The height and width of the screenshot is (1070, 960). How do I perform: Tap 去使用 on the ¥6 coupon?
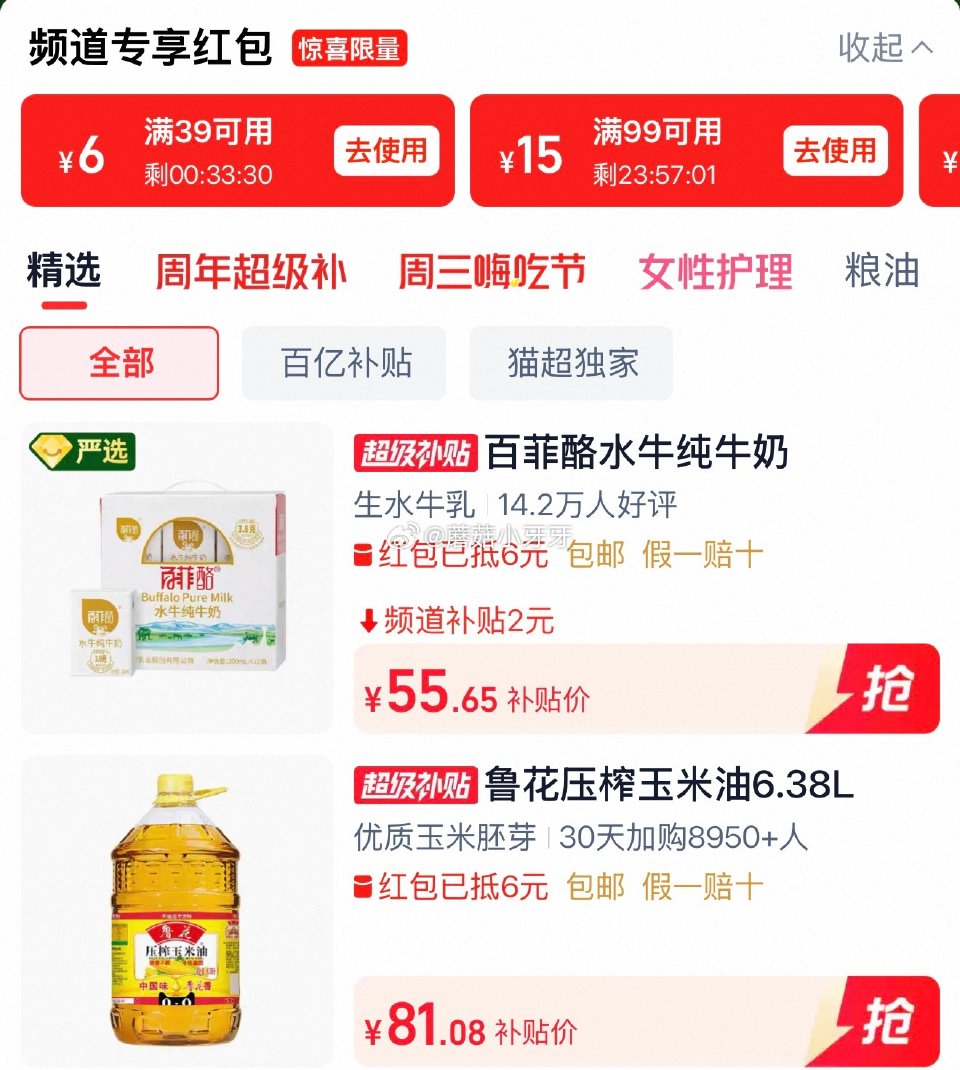point(389,150)
